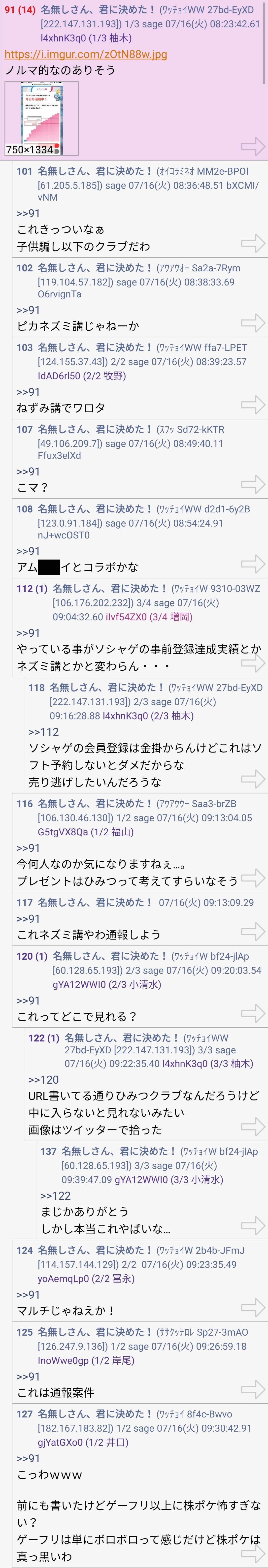Tap reply arrow on post 91
Image resolution: width=268 pixels, height=1568 pixels.
tap(253, 146)
